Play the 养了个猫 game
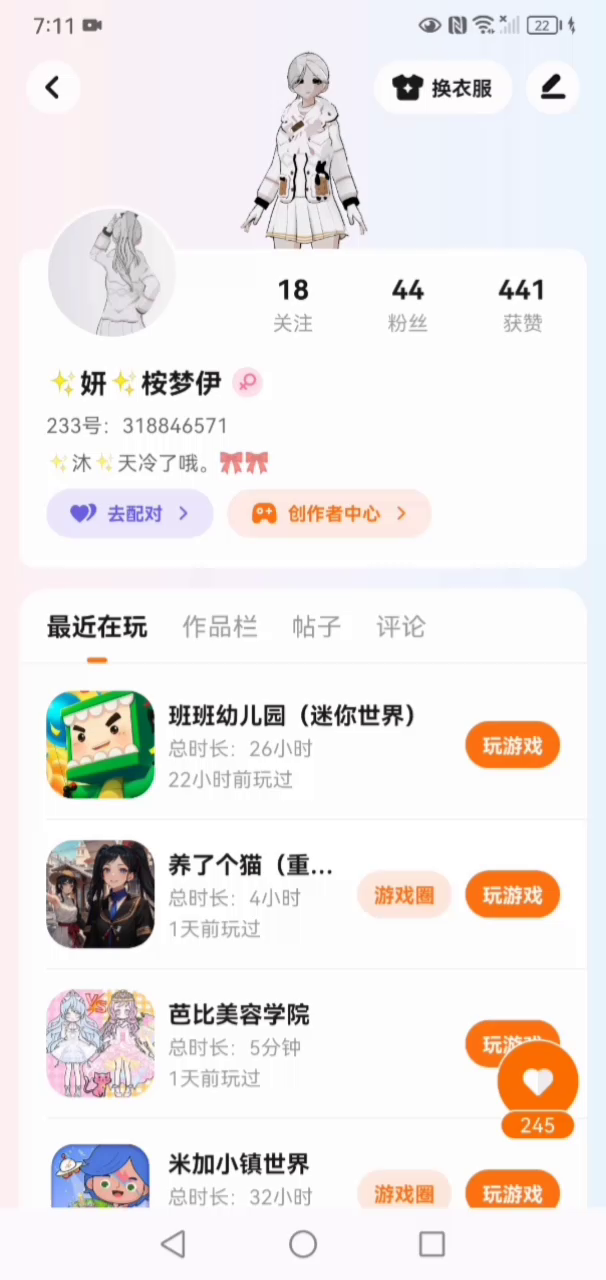 512,895
